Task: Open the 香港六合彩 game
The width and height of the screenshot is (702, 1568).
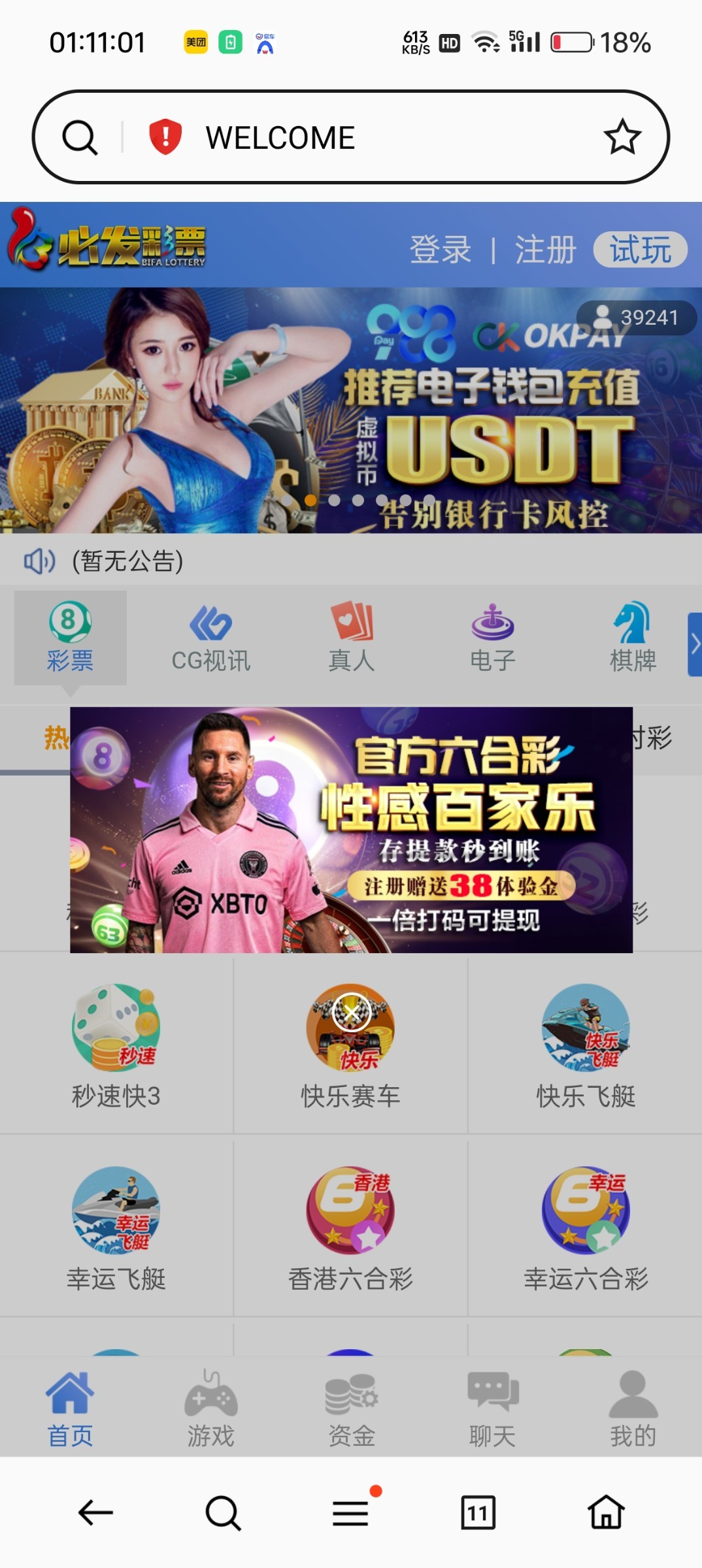Action: 351,1228
